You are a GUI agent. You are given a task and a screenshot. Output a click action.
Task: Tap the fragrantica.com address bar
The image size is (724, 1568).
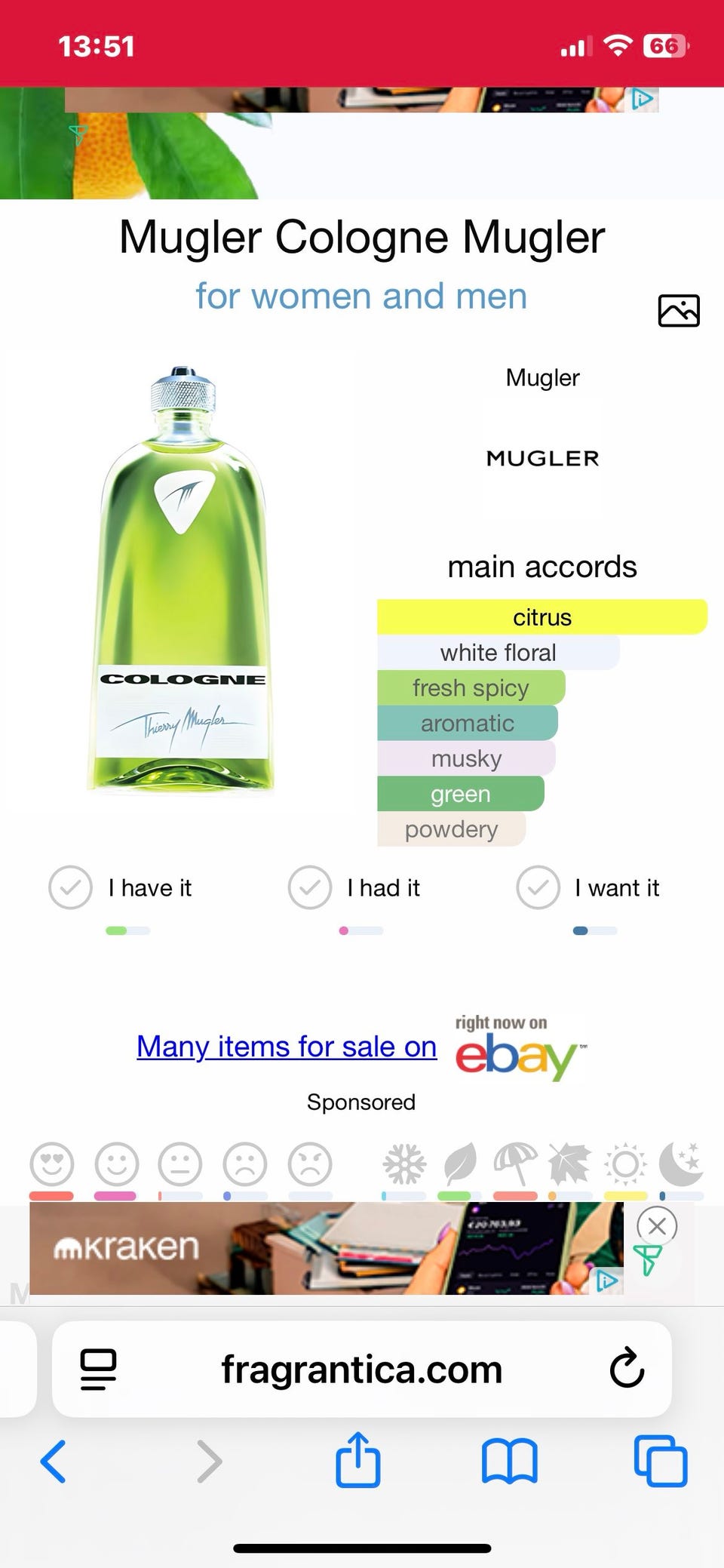(x=361, y=1370)
